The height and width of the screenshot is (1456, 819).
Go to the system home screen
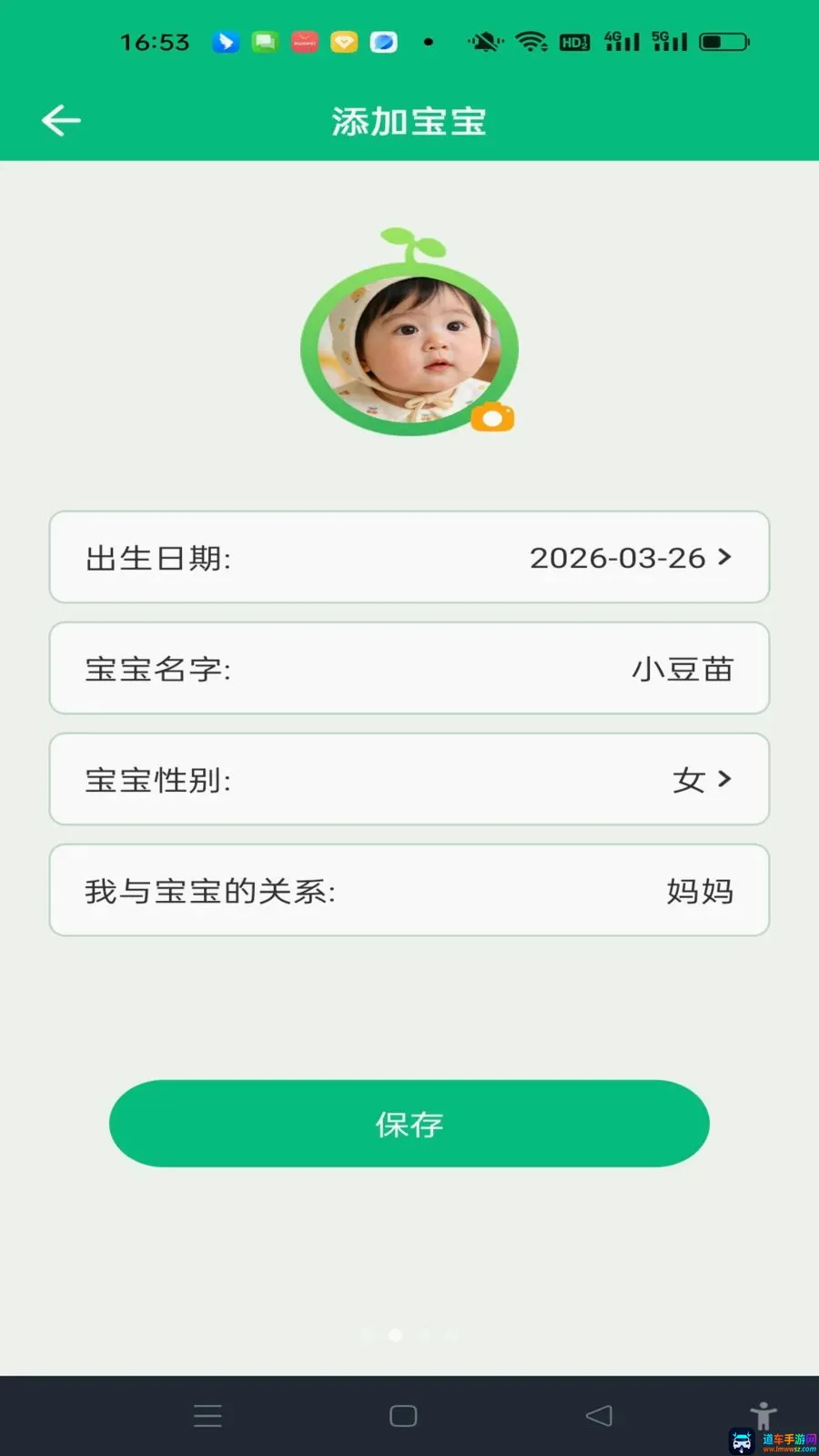click(x=403, y=1415)
